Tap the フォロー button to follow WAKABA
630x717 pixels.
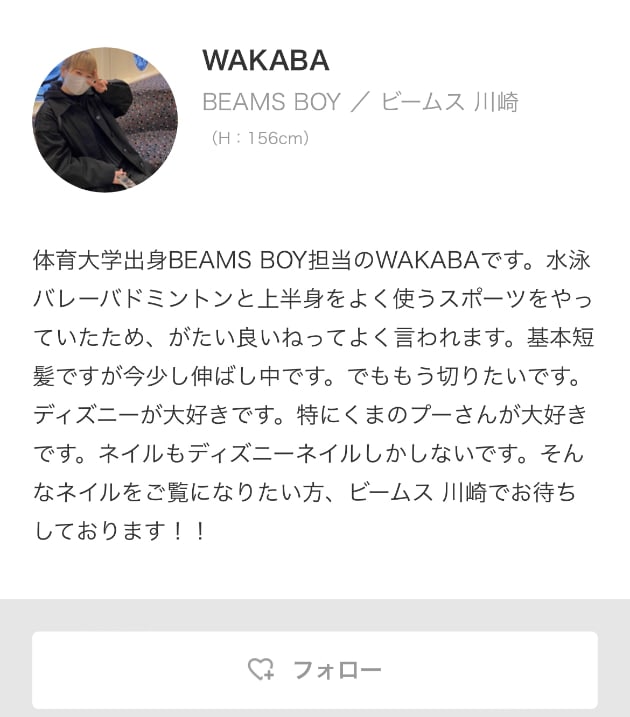tap(315, 669)
